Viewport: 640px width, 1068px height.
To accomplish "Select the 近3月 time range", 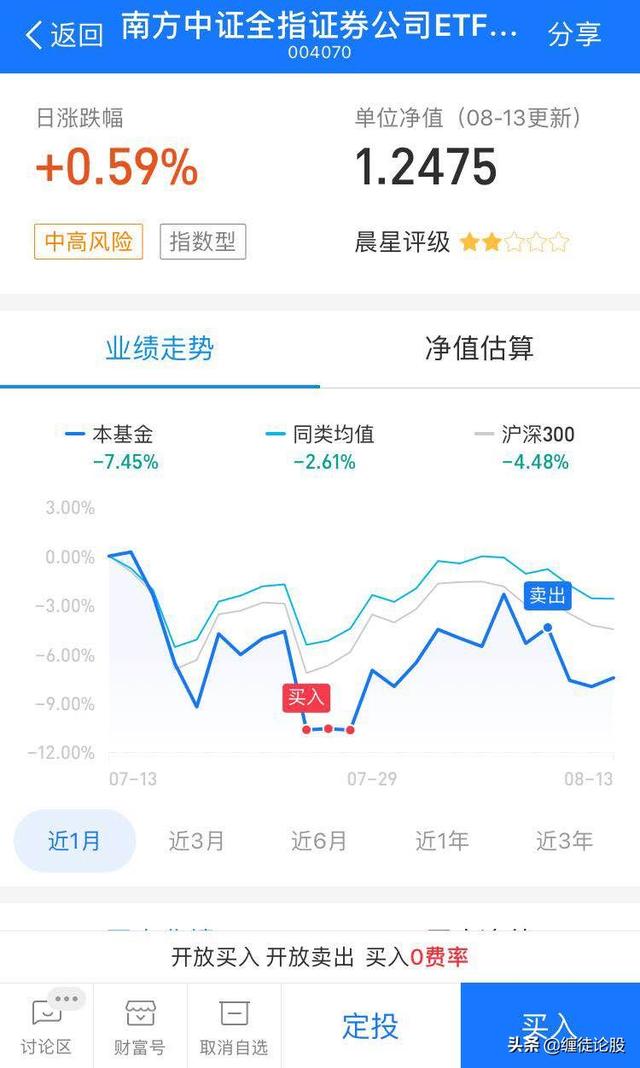I will coord(196,841).
